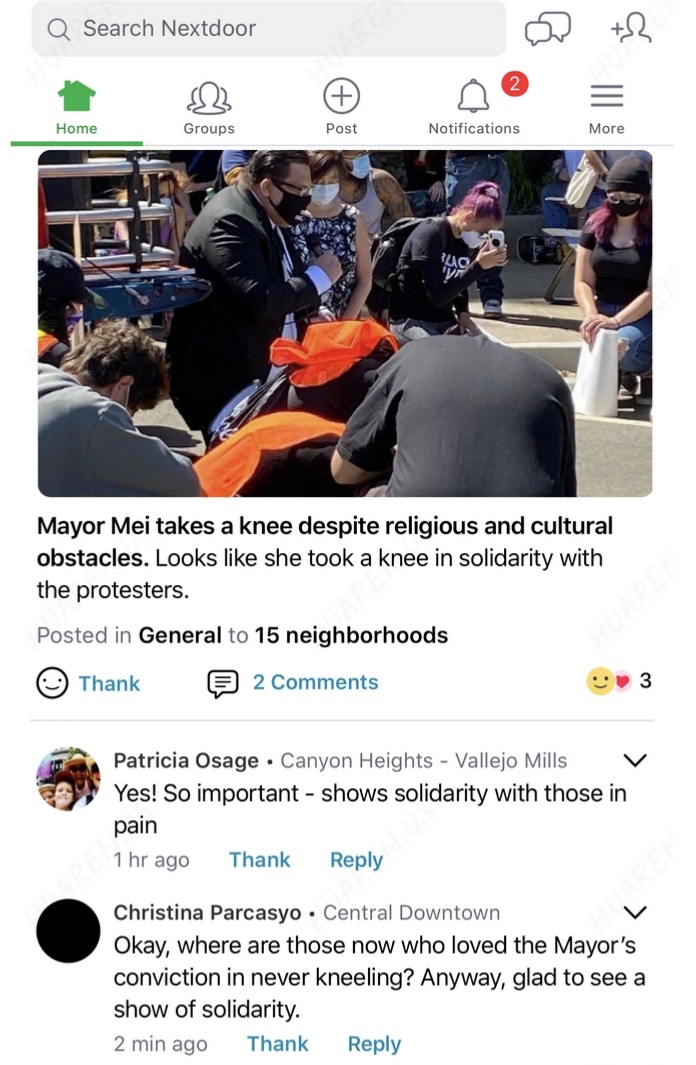Open the invite neighbors icon
The image size is (696, 1065).
pos(631,29)
